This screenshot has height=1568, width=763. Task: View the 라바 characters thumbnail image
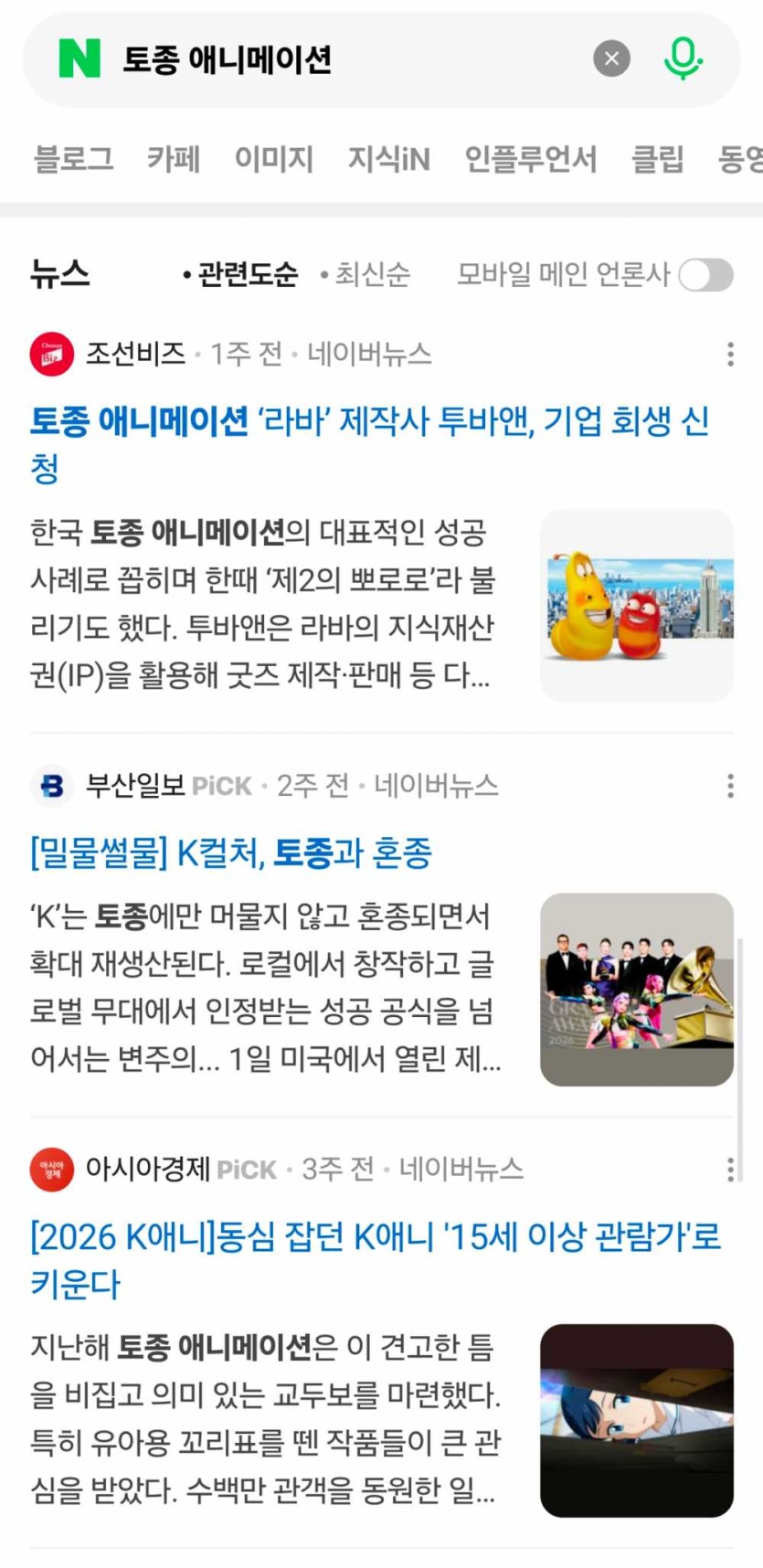pos(637,605)
